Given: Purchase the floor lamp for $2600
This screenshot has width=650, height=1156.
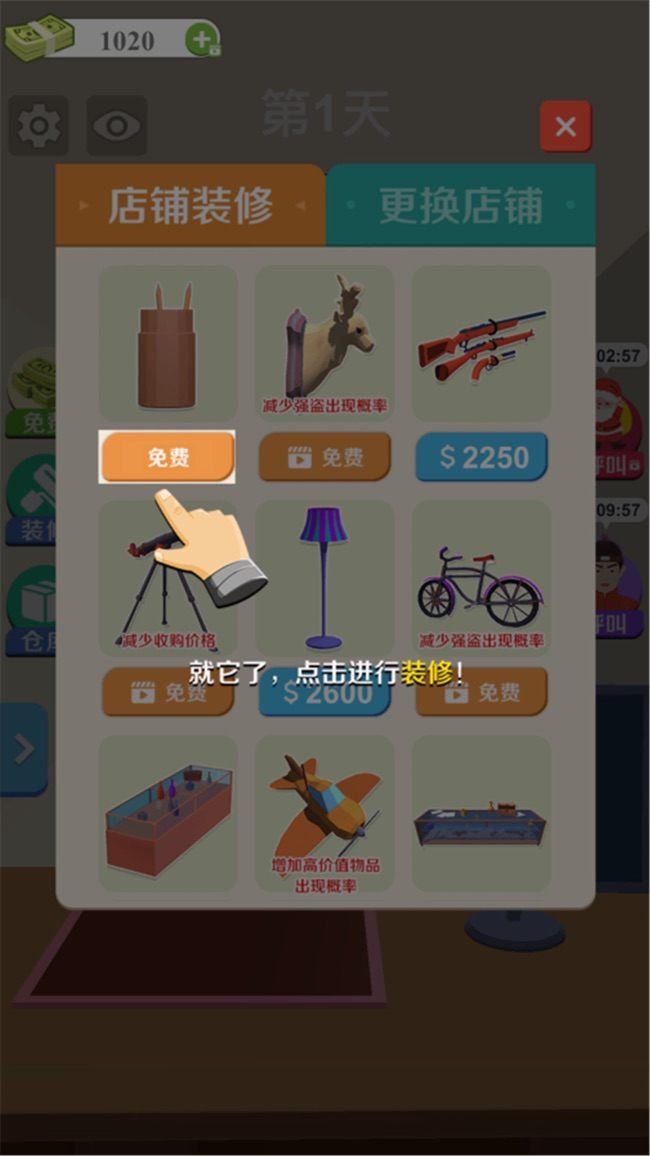Looking at the screenshot, I should [324, 693].
